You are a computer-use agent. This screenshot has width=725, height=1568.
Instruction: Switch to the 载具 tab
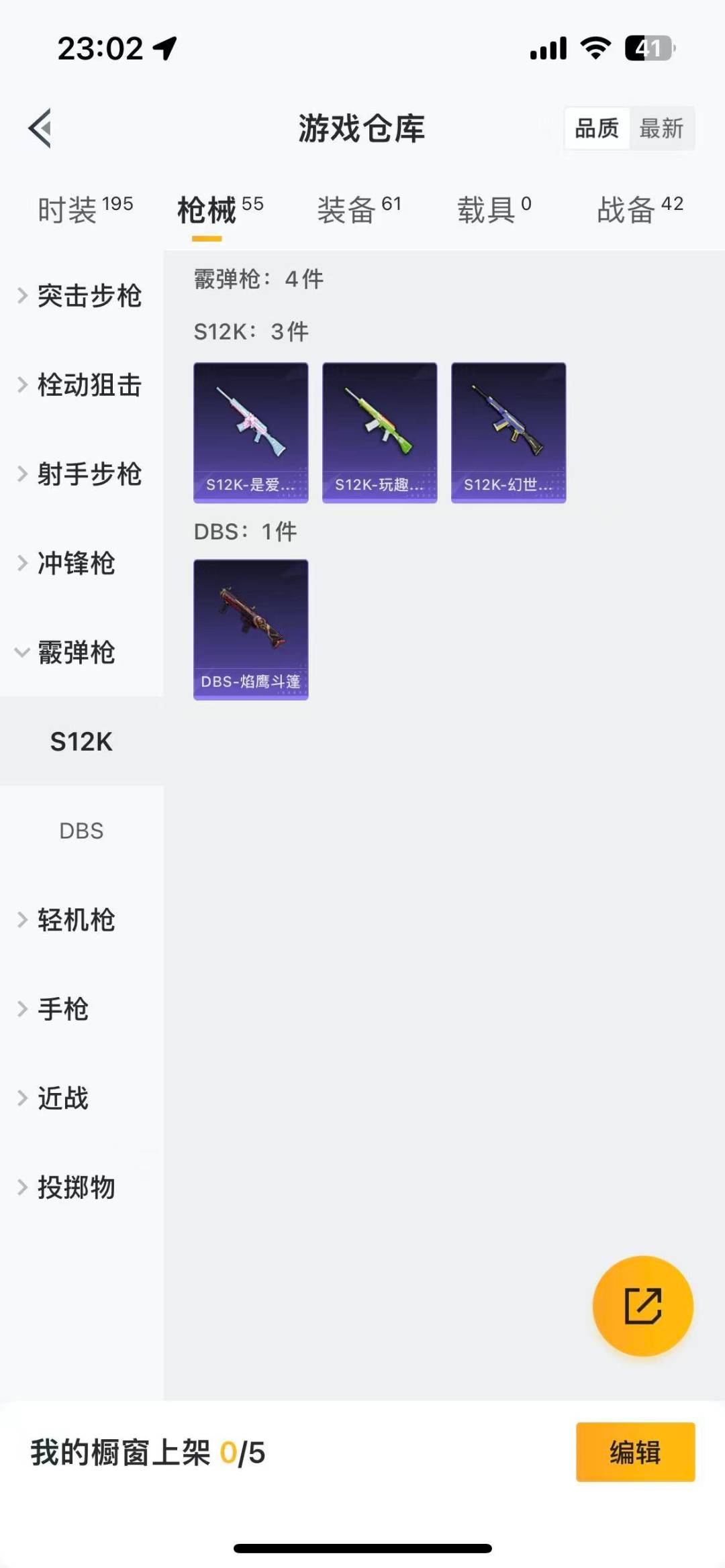click(x=494, y=210)
